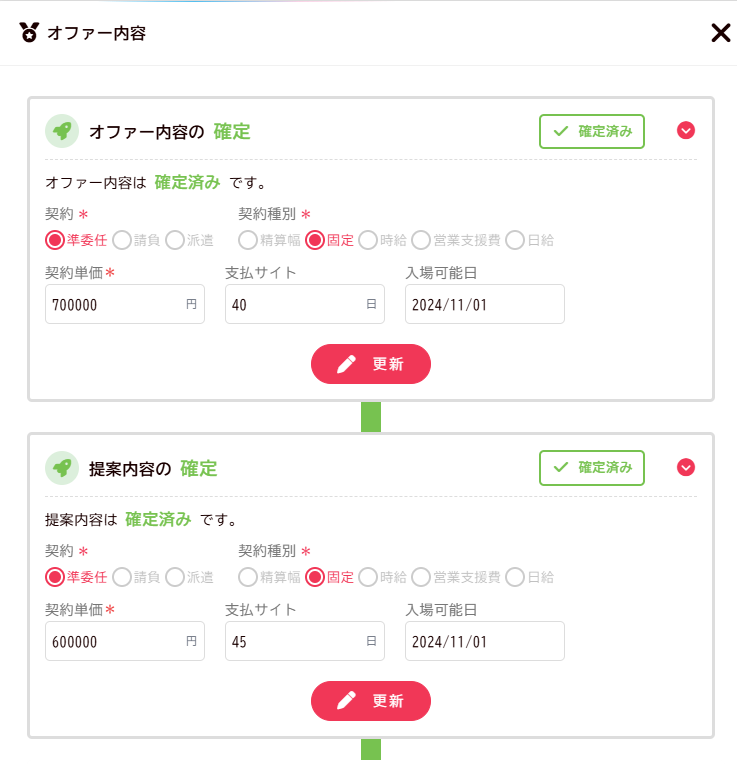Collapse the 提案内容の確定 section

pos(686,467)
